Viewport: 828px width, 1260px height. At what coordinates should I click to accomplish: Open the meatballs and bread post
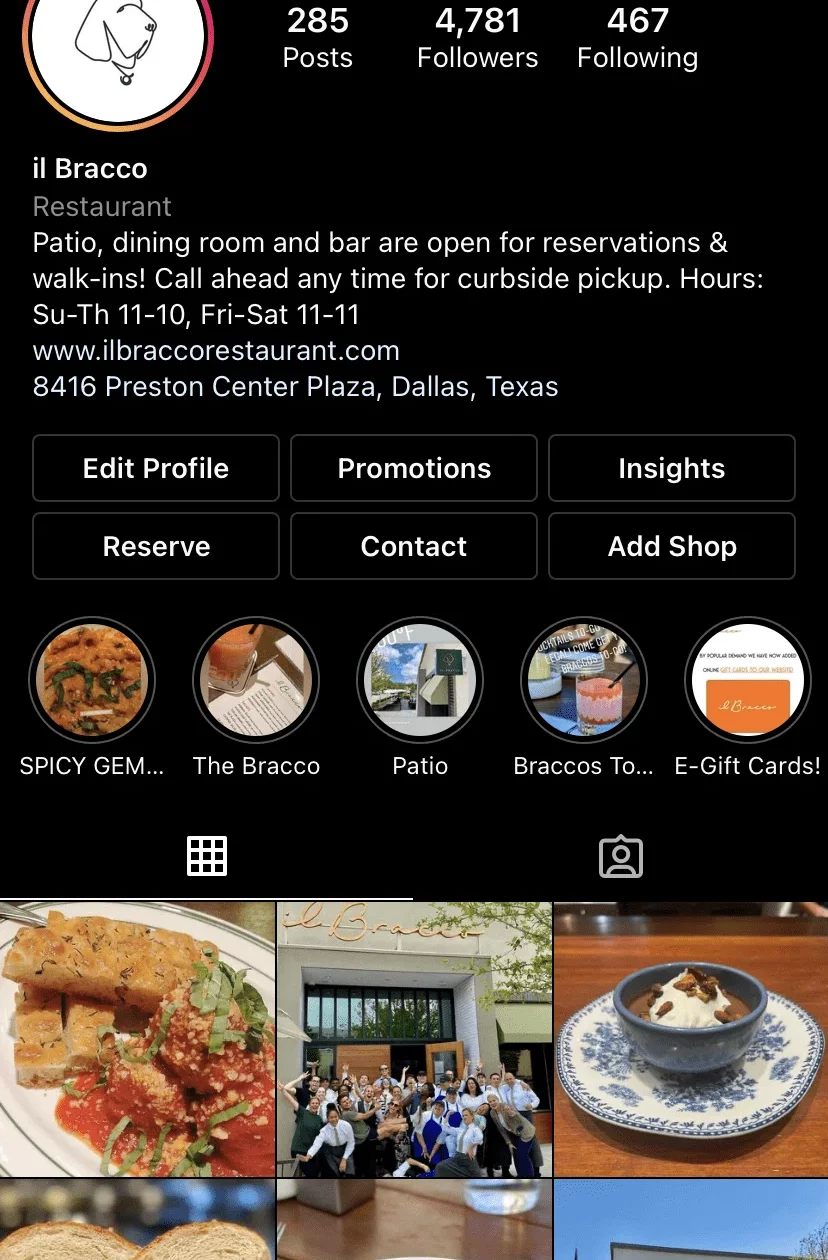(137, 1039)
